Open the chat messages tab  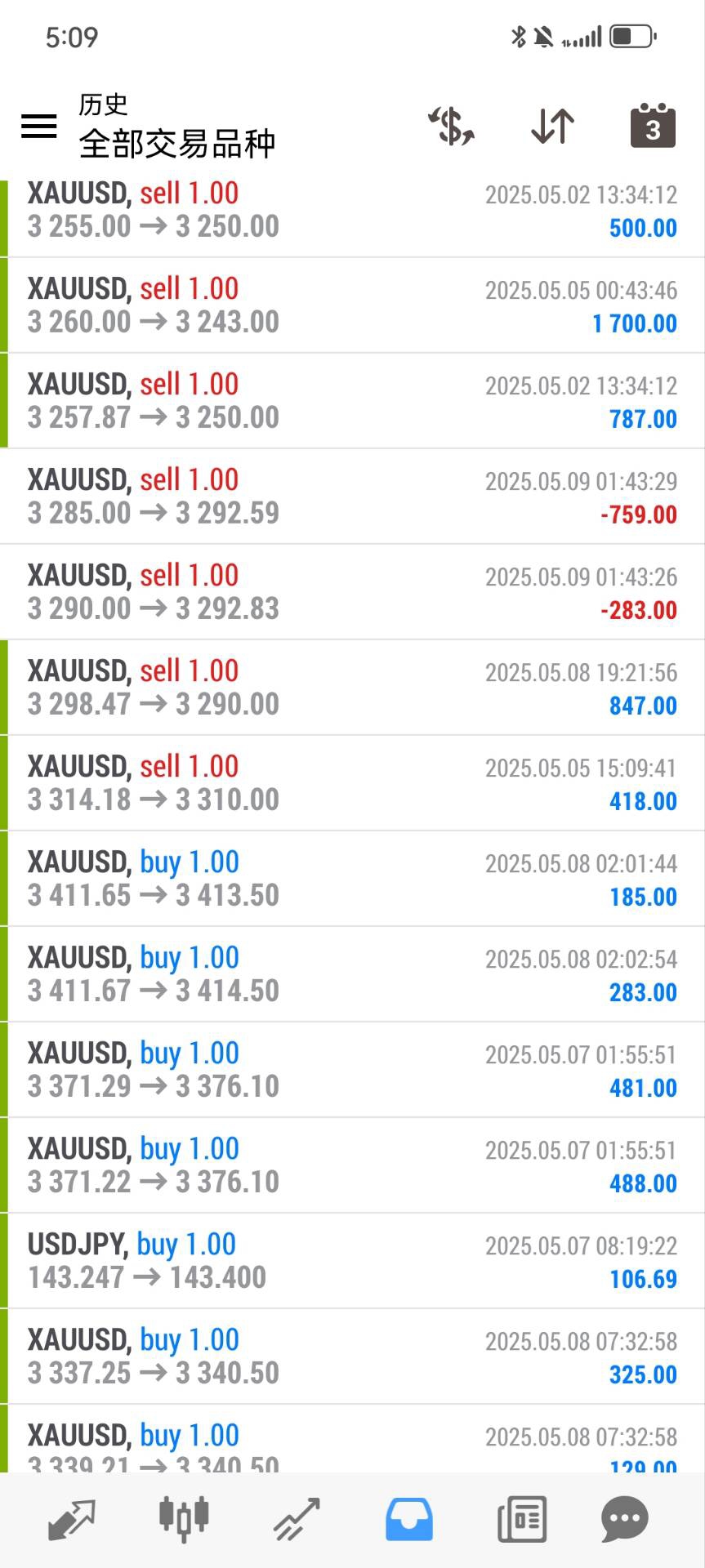click(625, 1520)
